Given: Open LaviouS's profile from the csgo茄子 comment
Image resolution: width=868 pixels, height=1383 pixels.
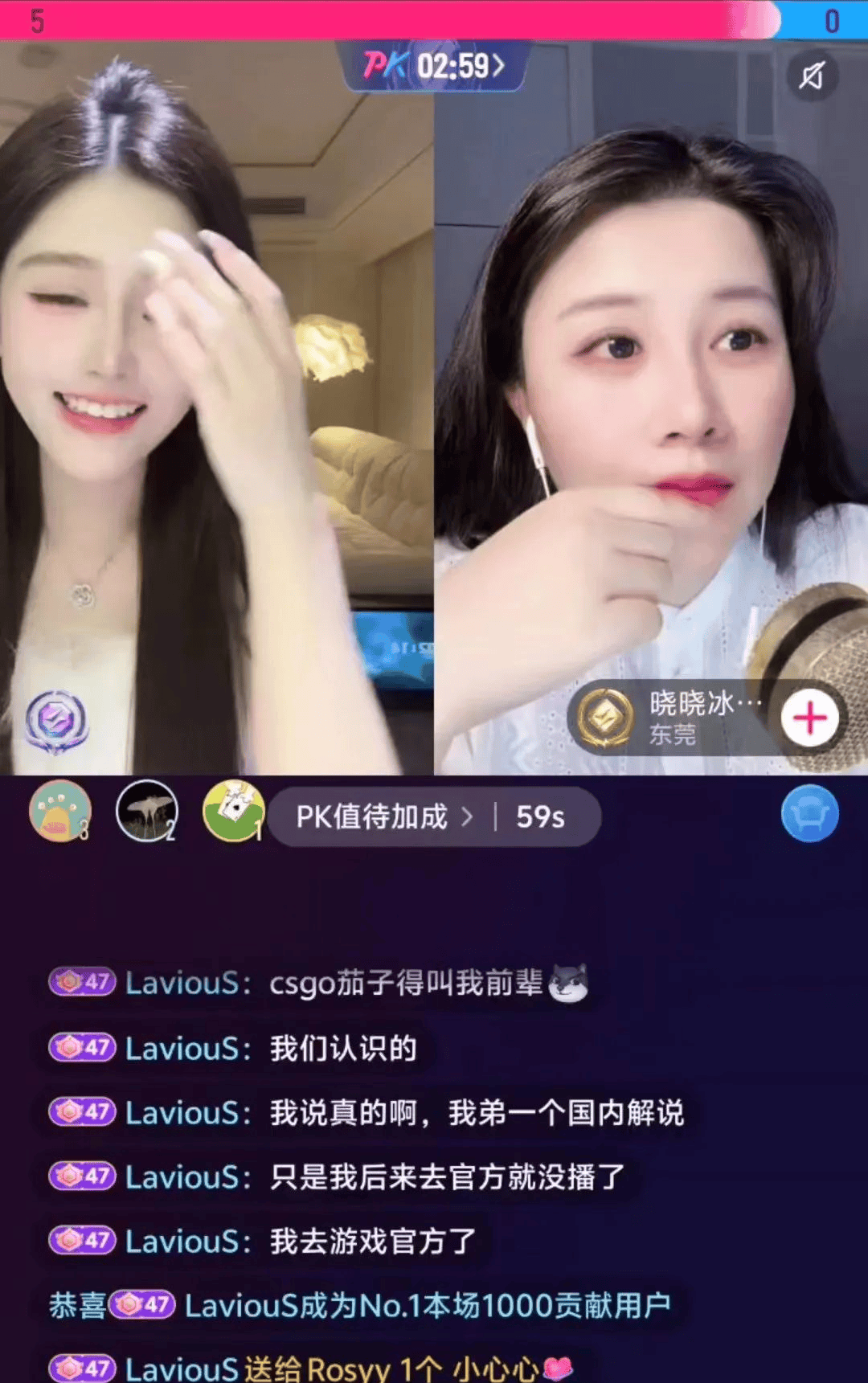Looking at the screenshot, I should pyautogui.click(x=182, y=983).
